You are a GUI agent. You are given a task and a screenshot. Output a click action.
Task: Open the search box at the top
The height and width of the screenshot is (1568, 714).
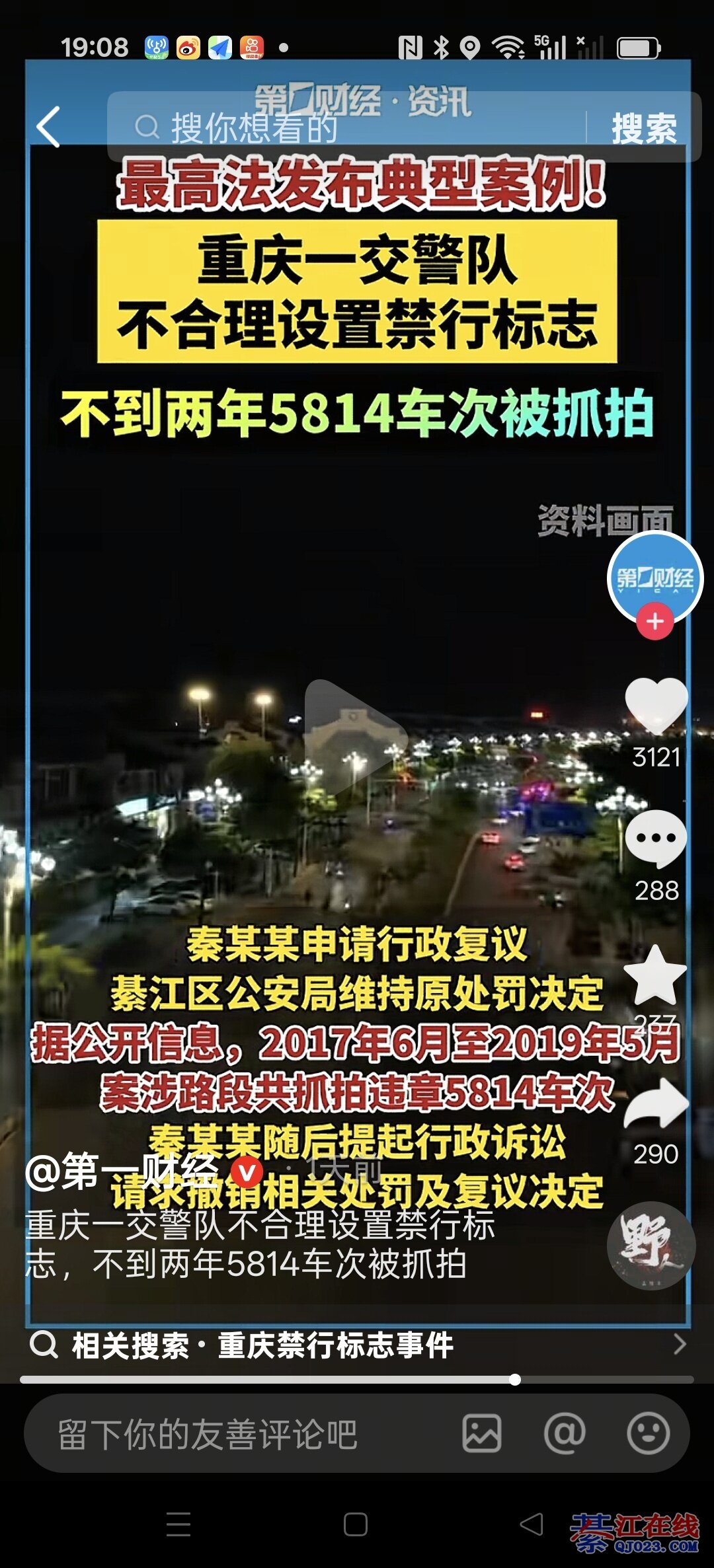[x=344, y=128]
